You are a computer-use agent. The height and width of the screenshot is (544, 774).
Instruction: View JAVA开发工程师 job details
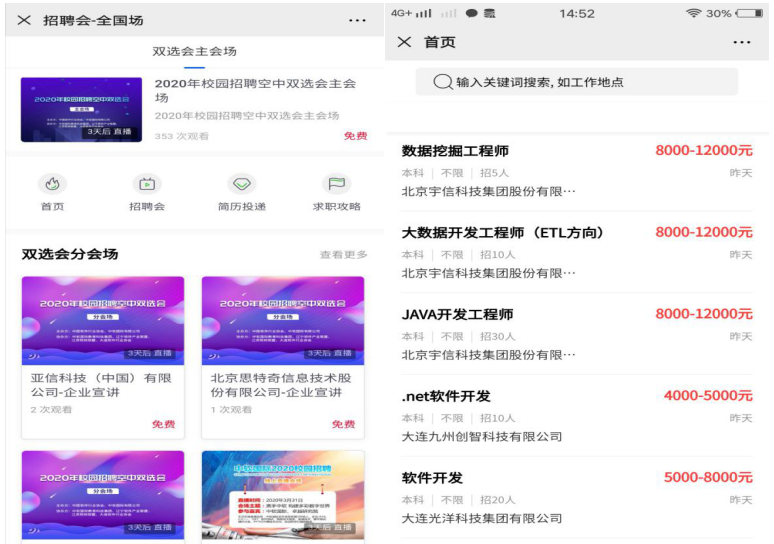[x=576, y=334]
